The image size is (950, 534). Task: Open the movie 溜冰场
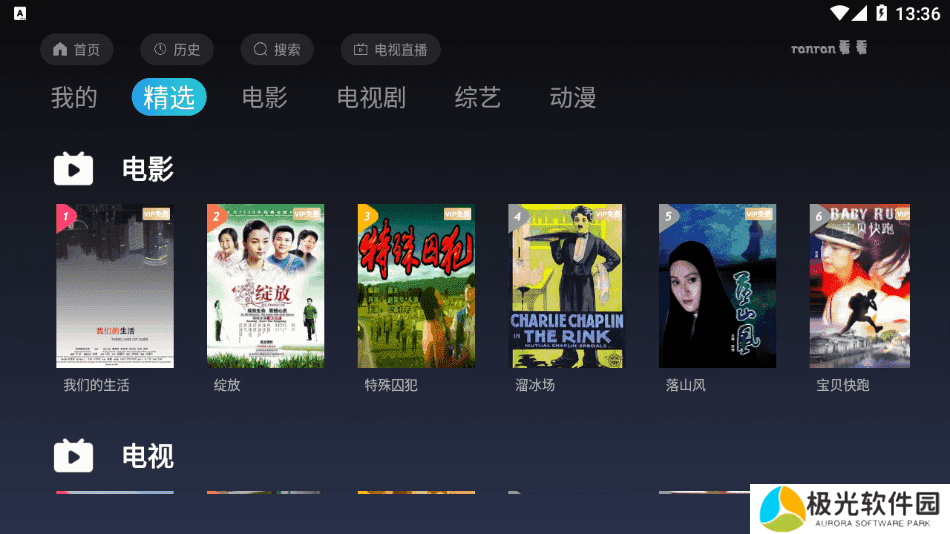click(x=567, y=286)
